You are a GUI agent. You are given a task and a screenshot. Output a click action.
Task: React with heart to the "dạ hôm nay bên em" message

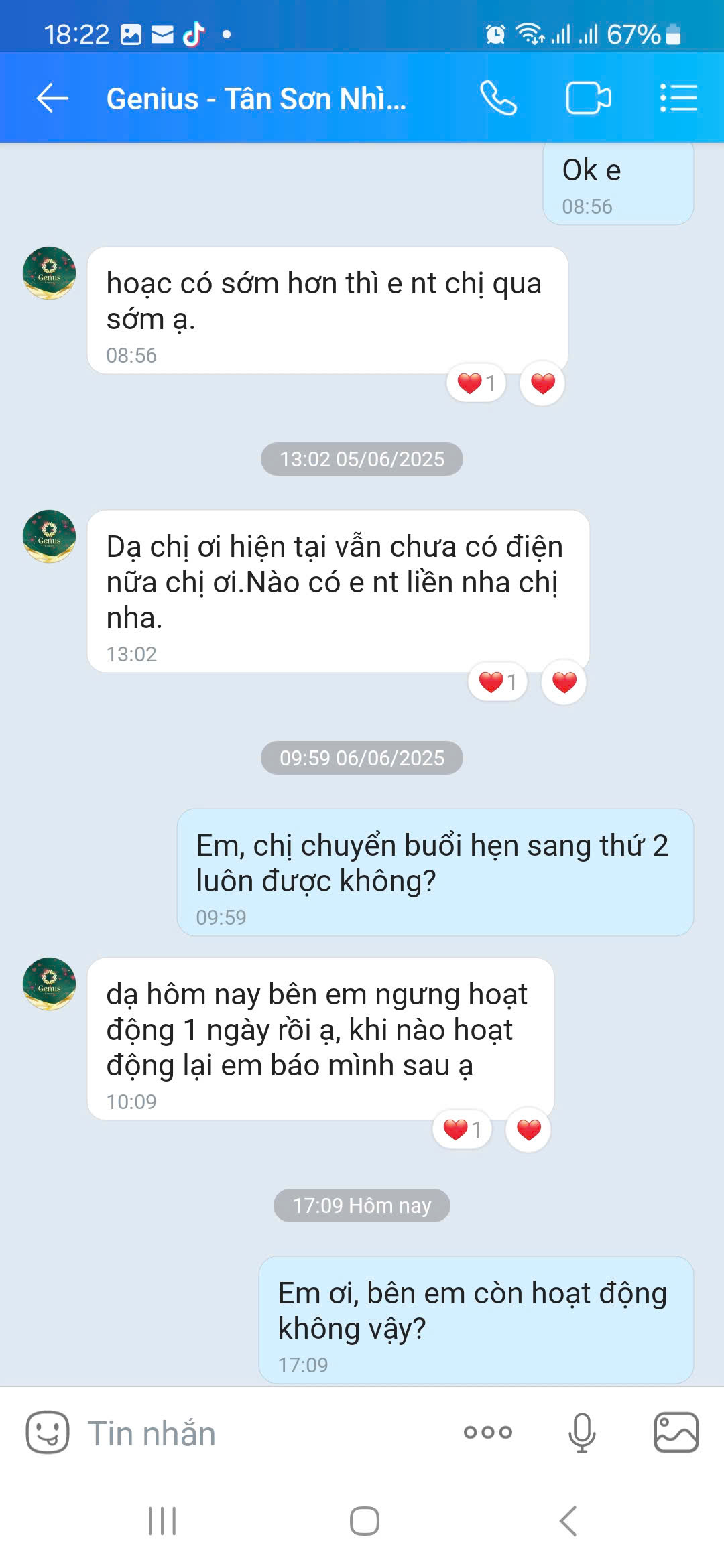tap(528, 1130)
